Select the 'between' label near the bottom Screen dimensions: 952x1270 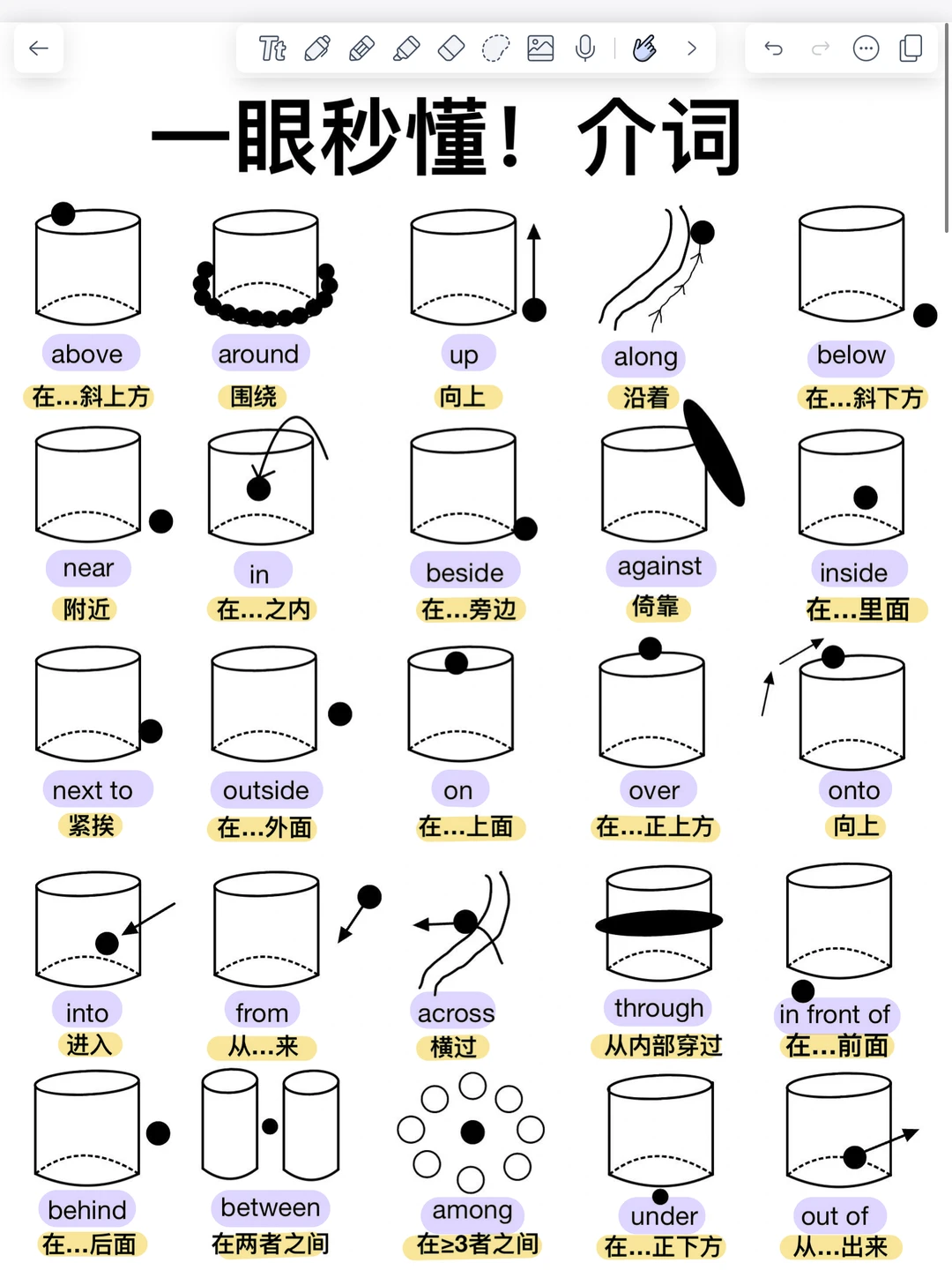(x=269, y=1207)
